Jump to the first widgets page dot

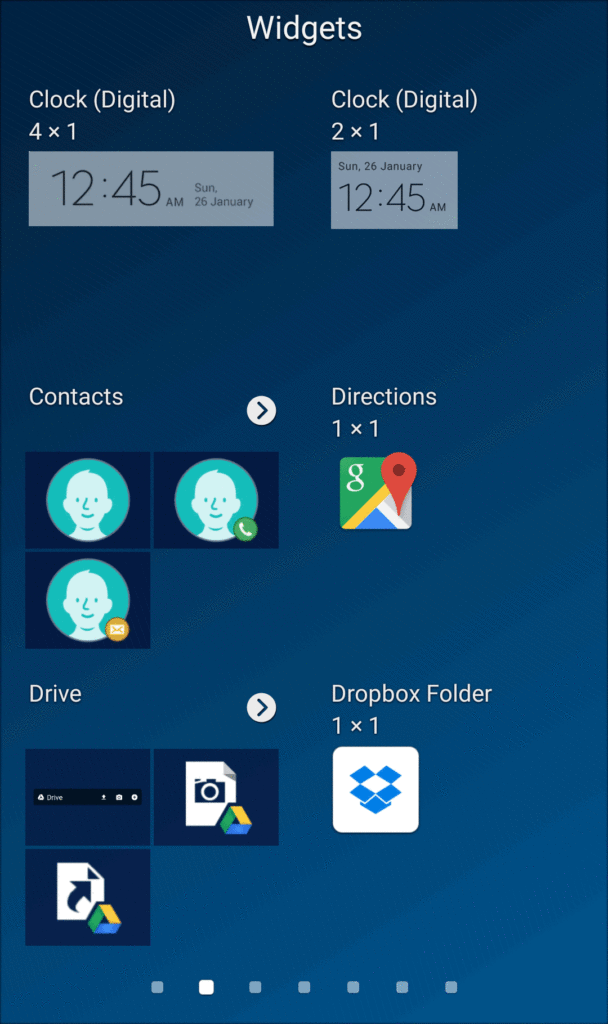click(x=157, y=987)
